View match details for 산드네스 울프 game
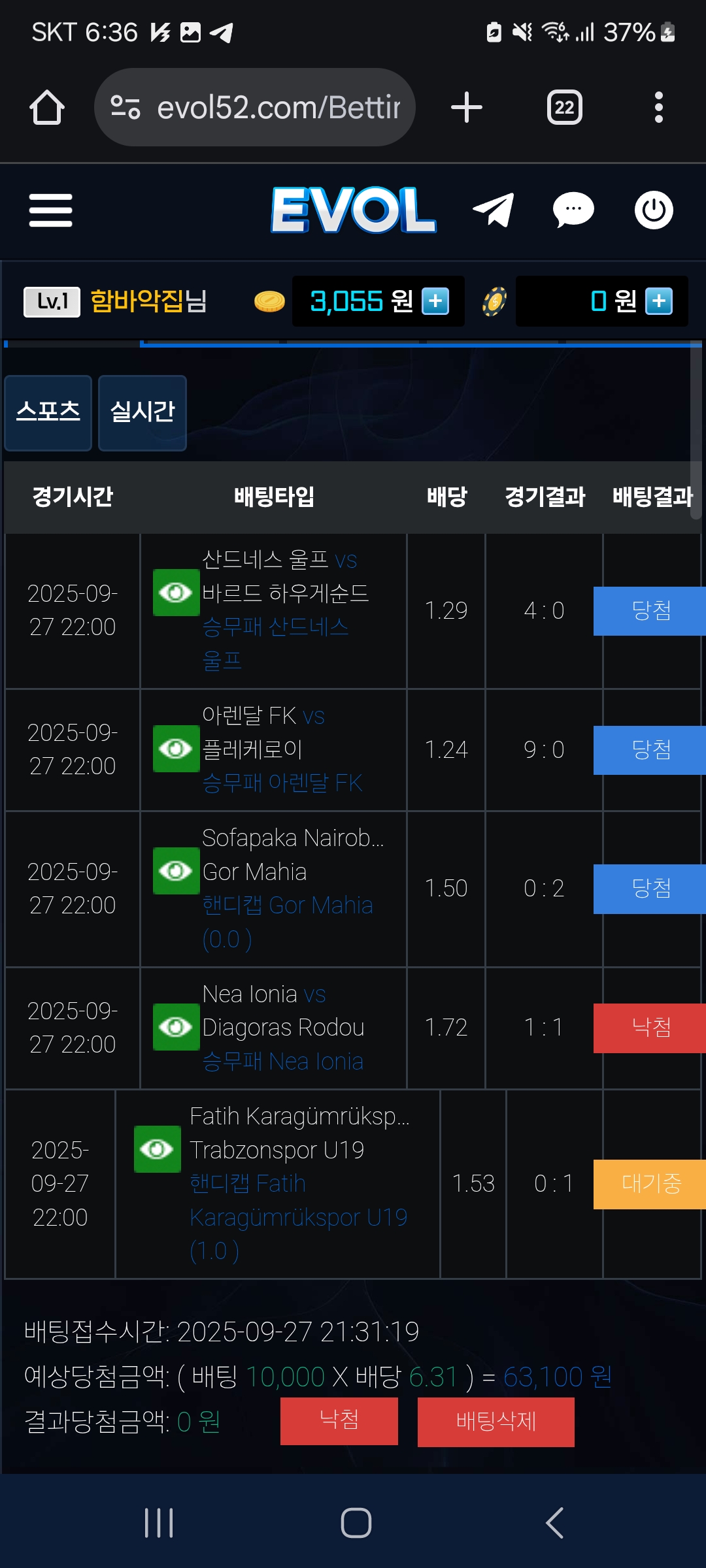This screenshot has height=1568, width=706. 176,593
